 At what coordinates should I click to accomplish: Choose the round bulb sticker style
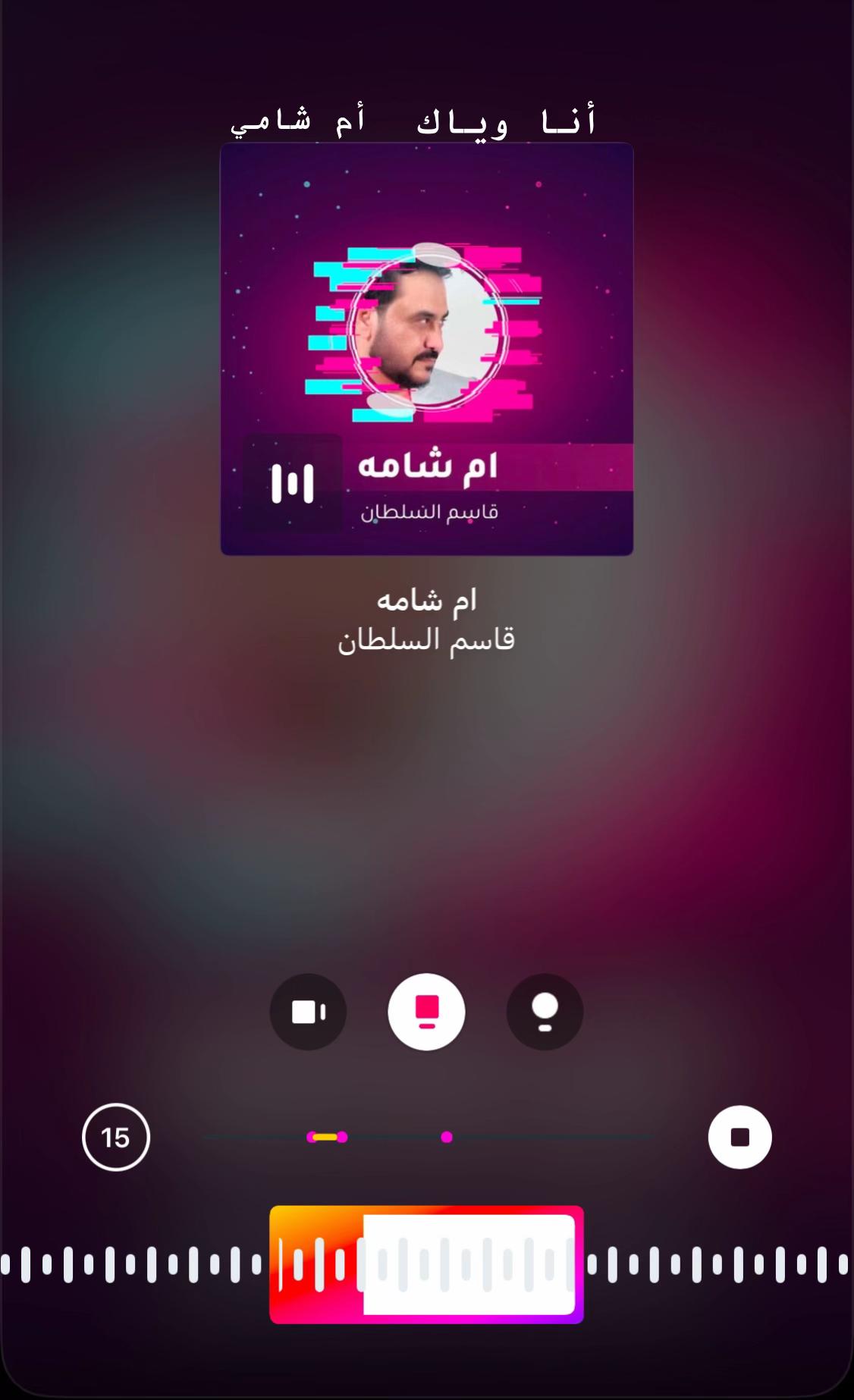tap(545, 1012)
